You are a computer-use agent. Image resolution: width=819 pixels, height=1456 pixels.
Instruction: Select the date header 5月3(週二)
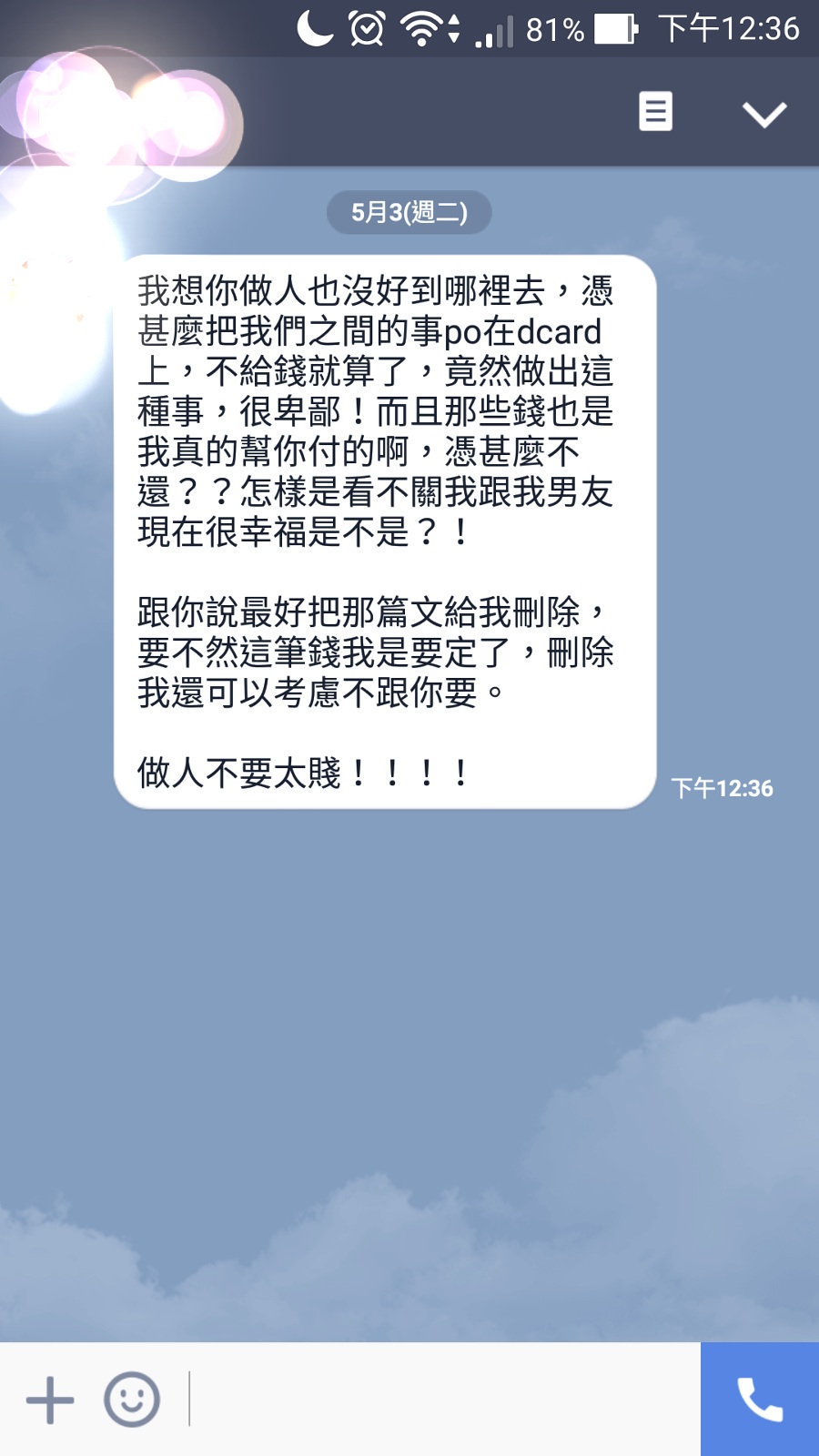pos(408,211)
